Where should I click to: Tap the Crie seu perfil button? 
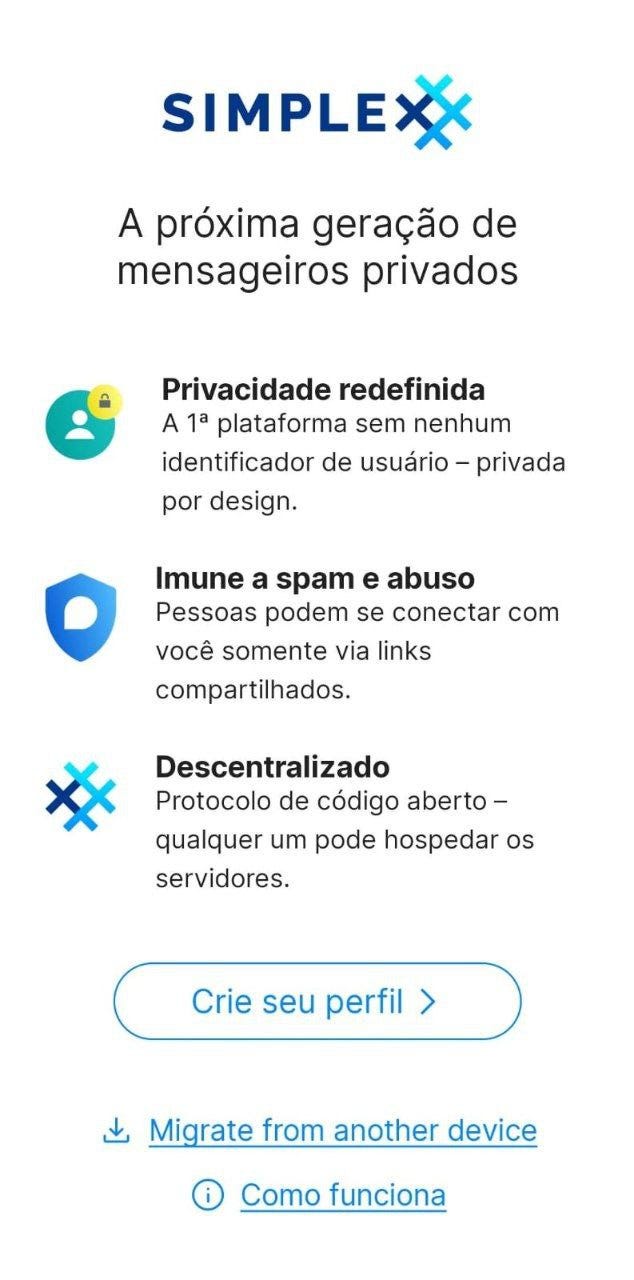[317, 1001]
